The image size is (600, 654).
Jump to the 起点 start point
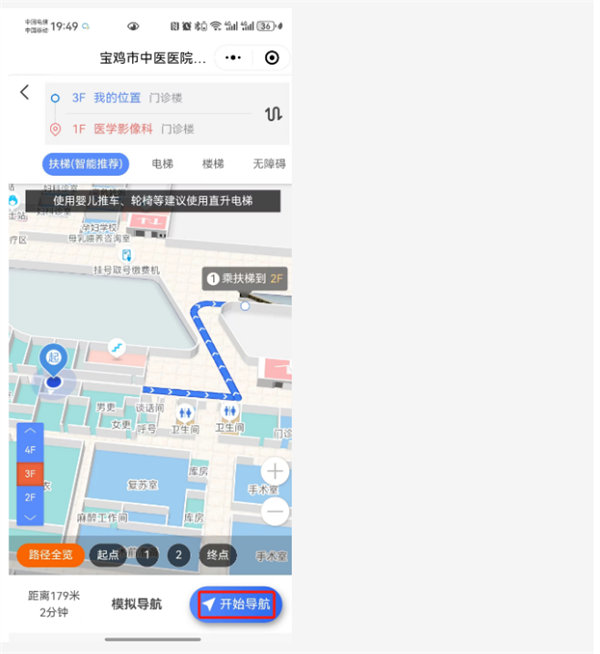coord(107,555)
